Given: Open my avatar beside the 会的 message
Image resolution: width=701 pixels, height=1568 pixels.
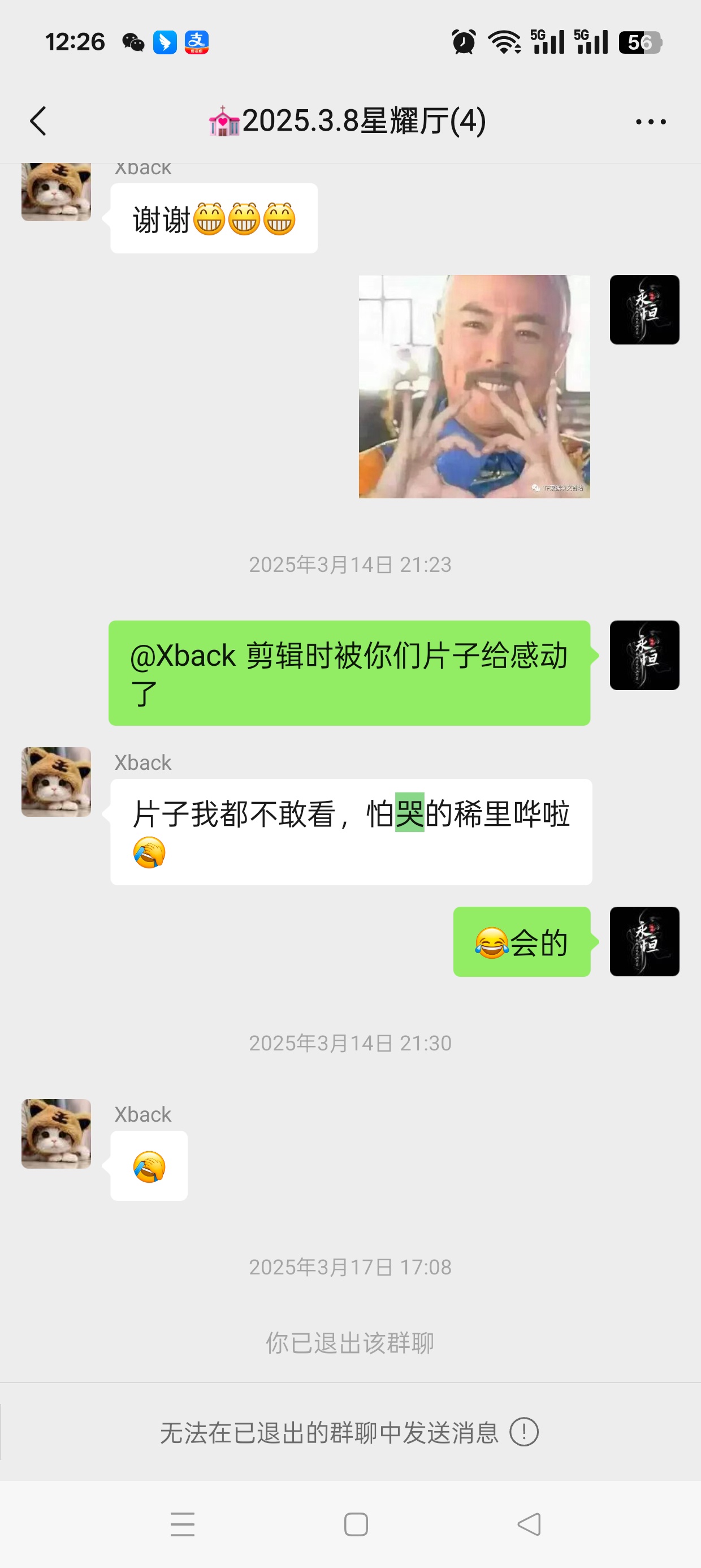Looking at the screenshot, I should pos(644,942).
